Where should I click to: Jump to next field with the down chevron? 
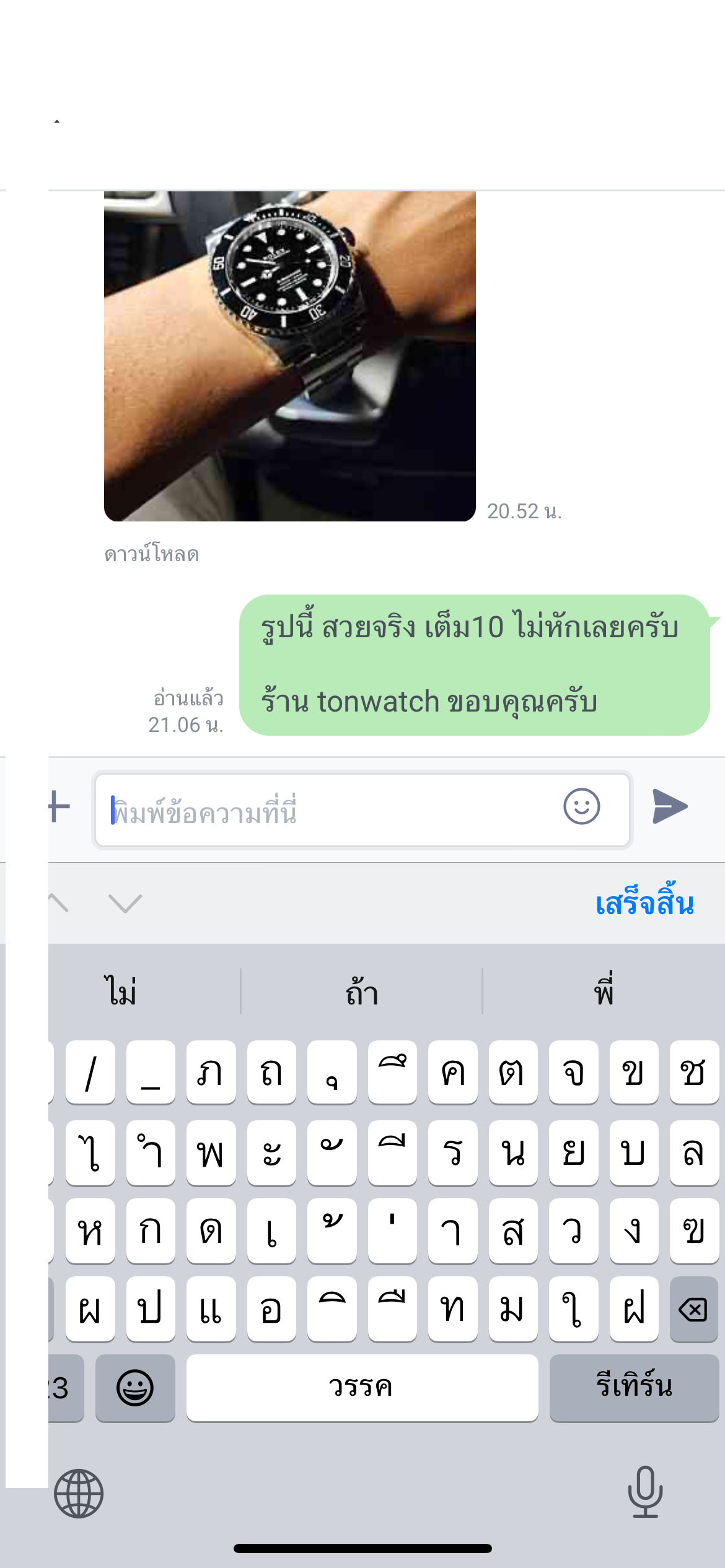click(125, 904)
